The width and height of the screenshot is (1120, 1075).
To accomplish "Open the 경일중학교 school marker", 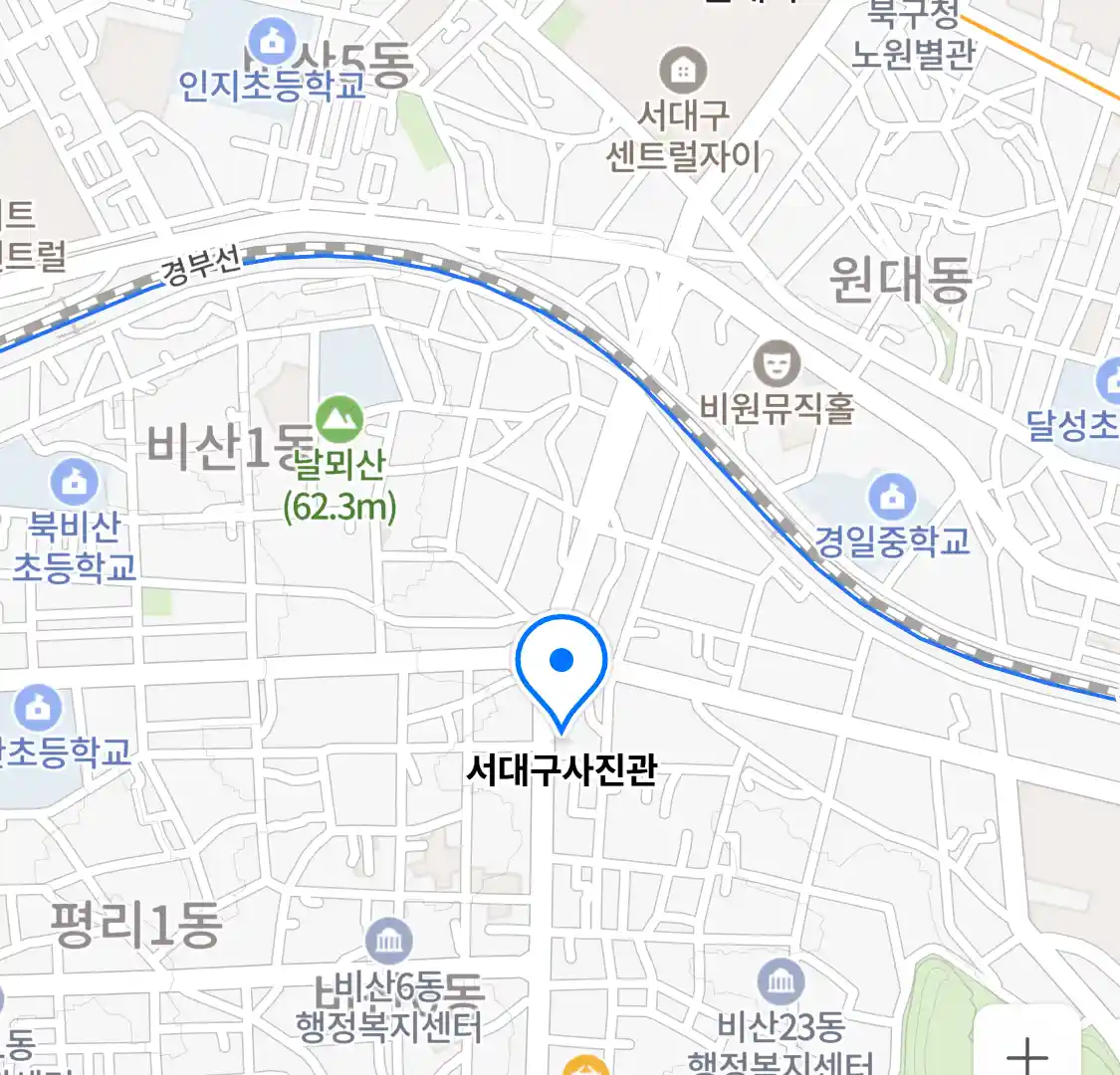I will pos(892,495).
